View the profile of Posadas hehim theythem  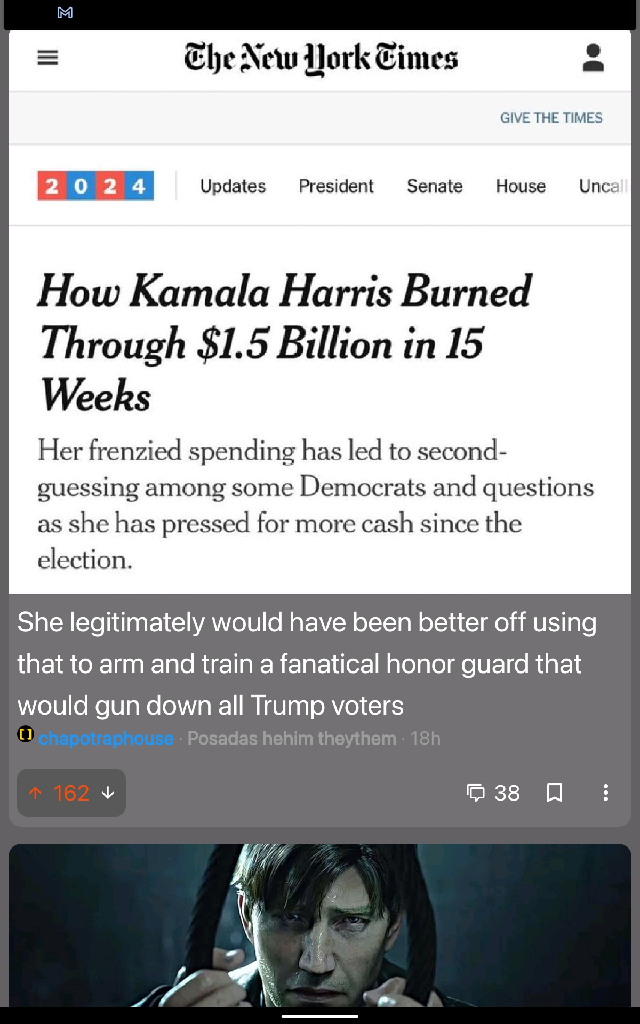coord(291,739)
